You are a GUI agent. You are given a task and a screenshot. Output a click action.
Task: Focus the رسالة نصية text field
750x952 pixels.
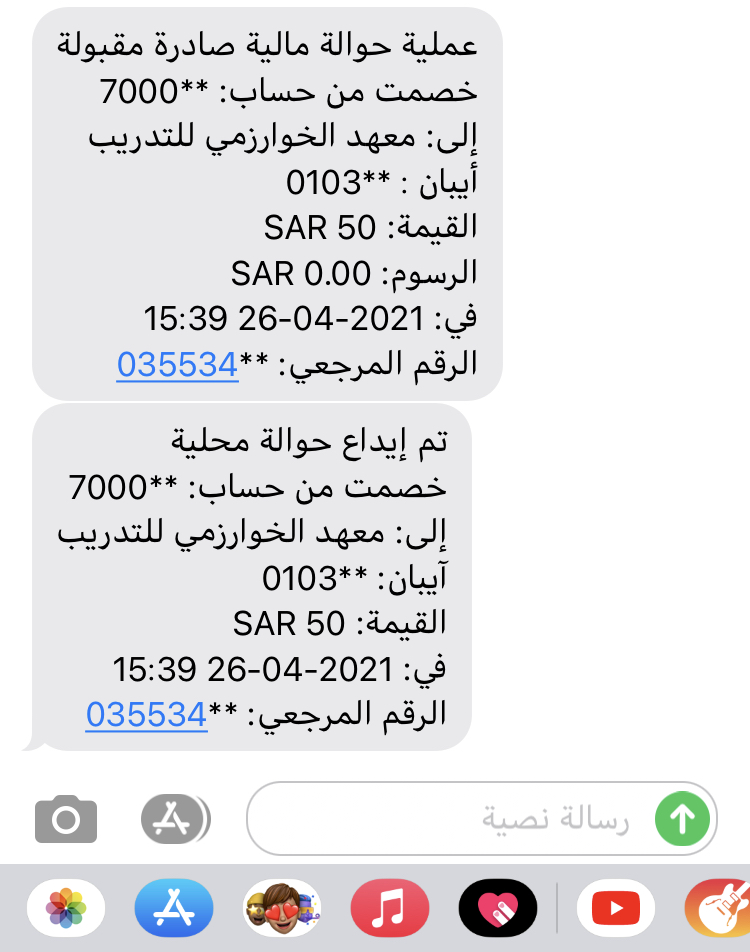click(x=450, y=821)
